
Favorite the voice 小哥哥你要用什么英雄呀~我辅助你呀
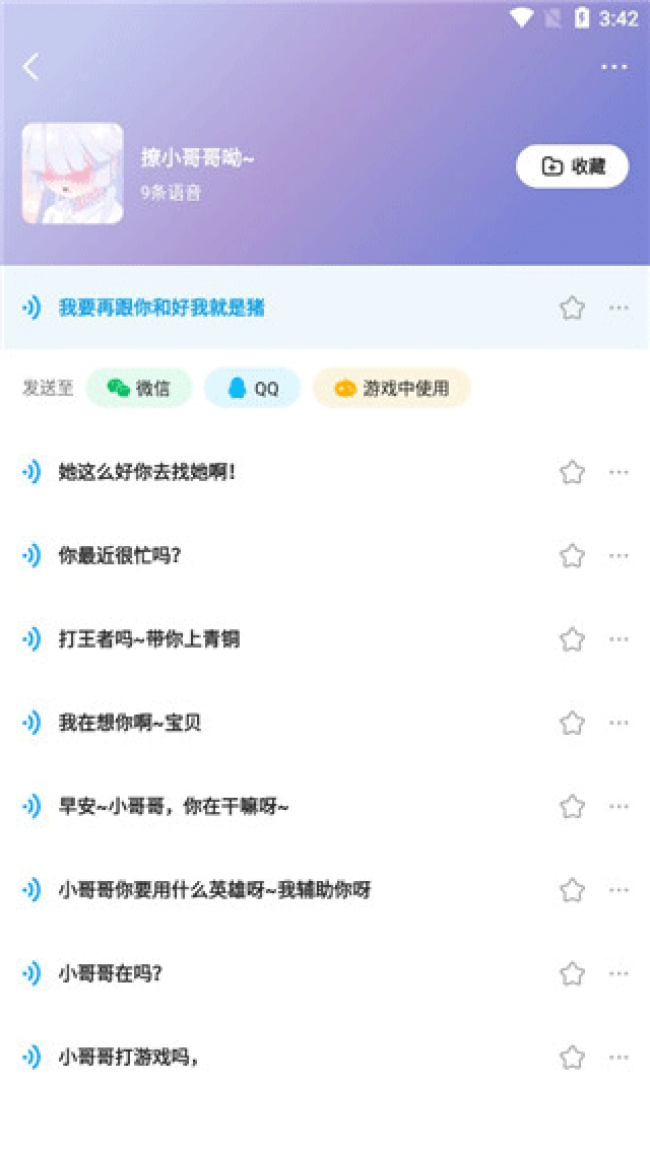point(572,890)
